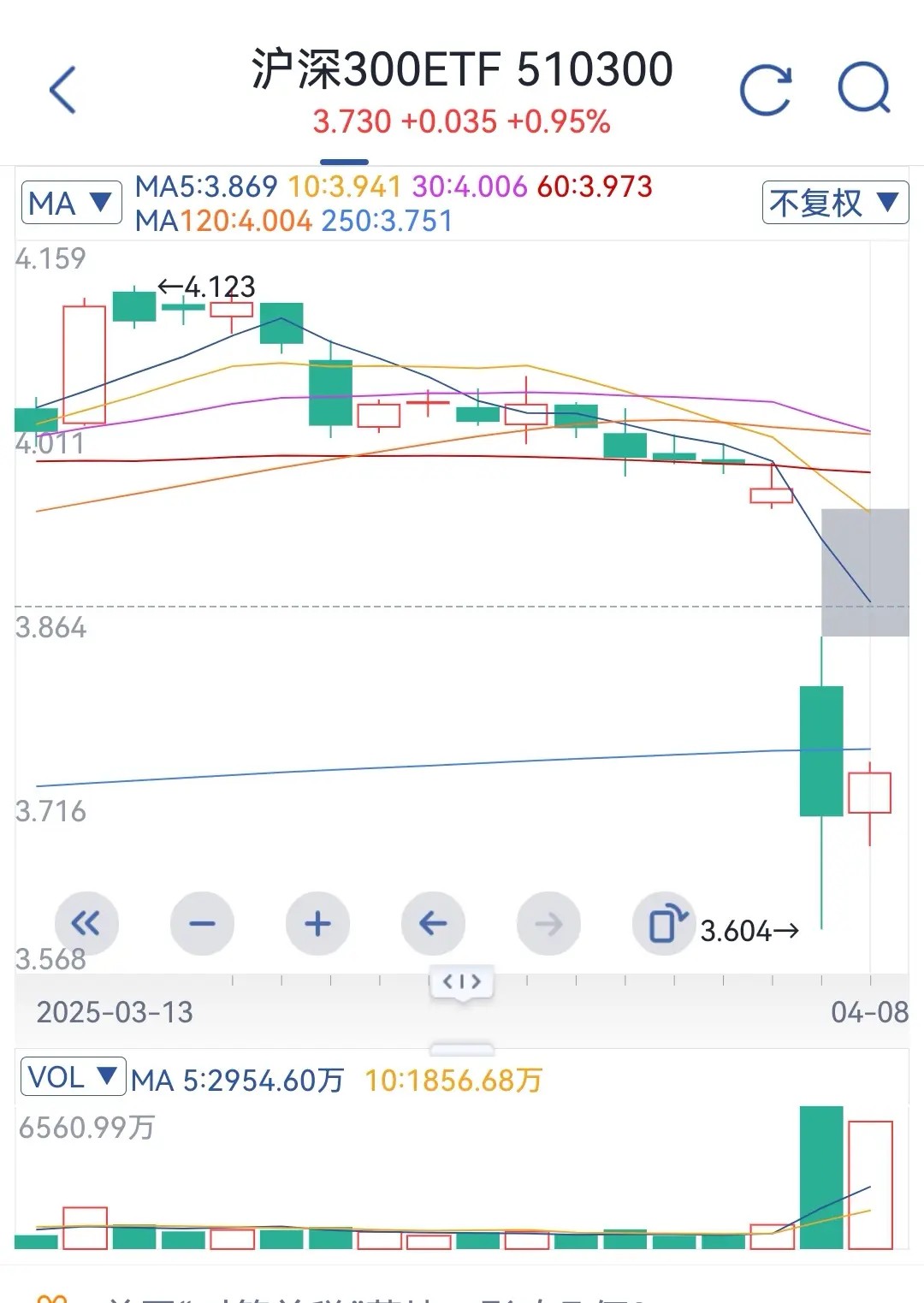Zoom in the chart with plus button
Screen dimensions: 924x1303
tap(317, 923)
